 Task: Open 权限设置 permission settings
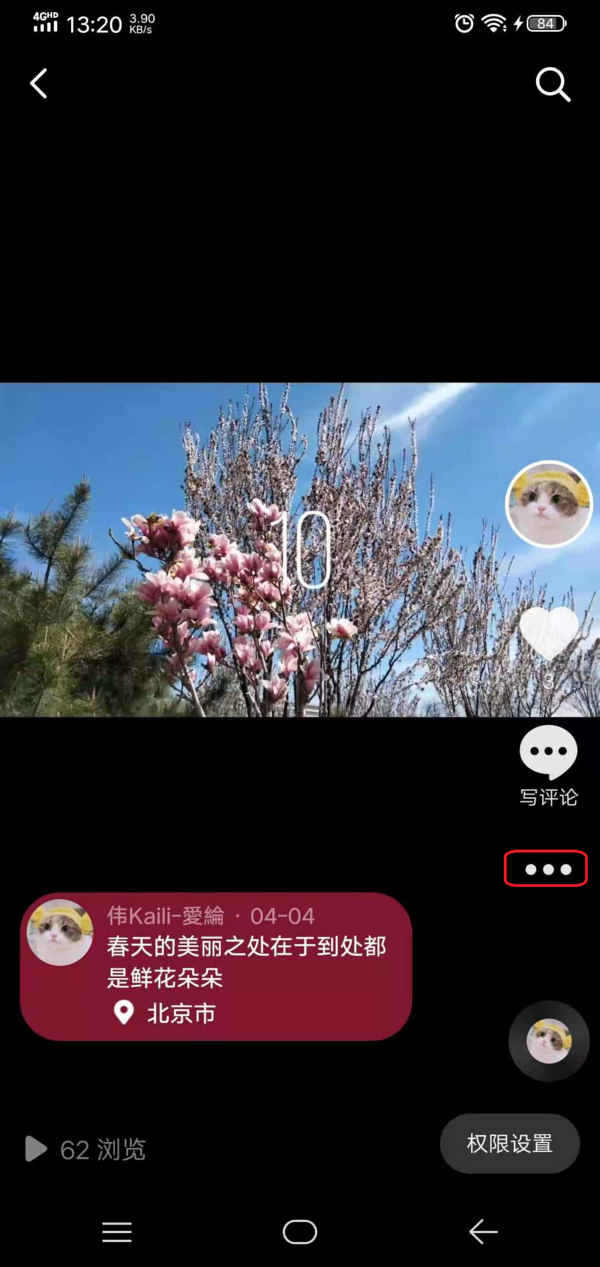click(510, 1144)
